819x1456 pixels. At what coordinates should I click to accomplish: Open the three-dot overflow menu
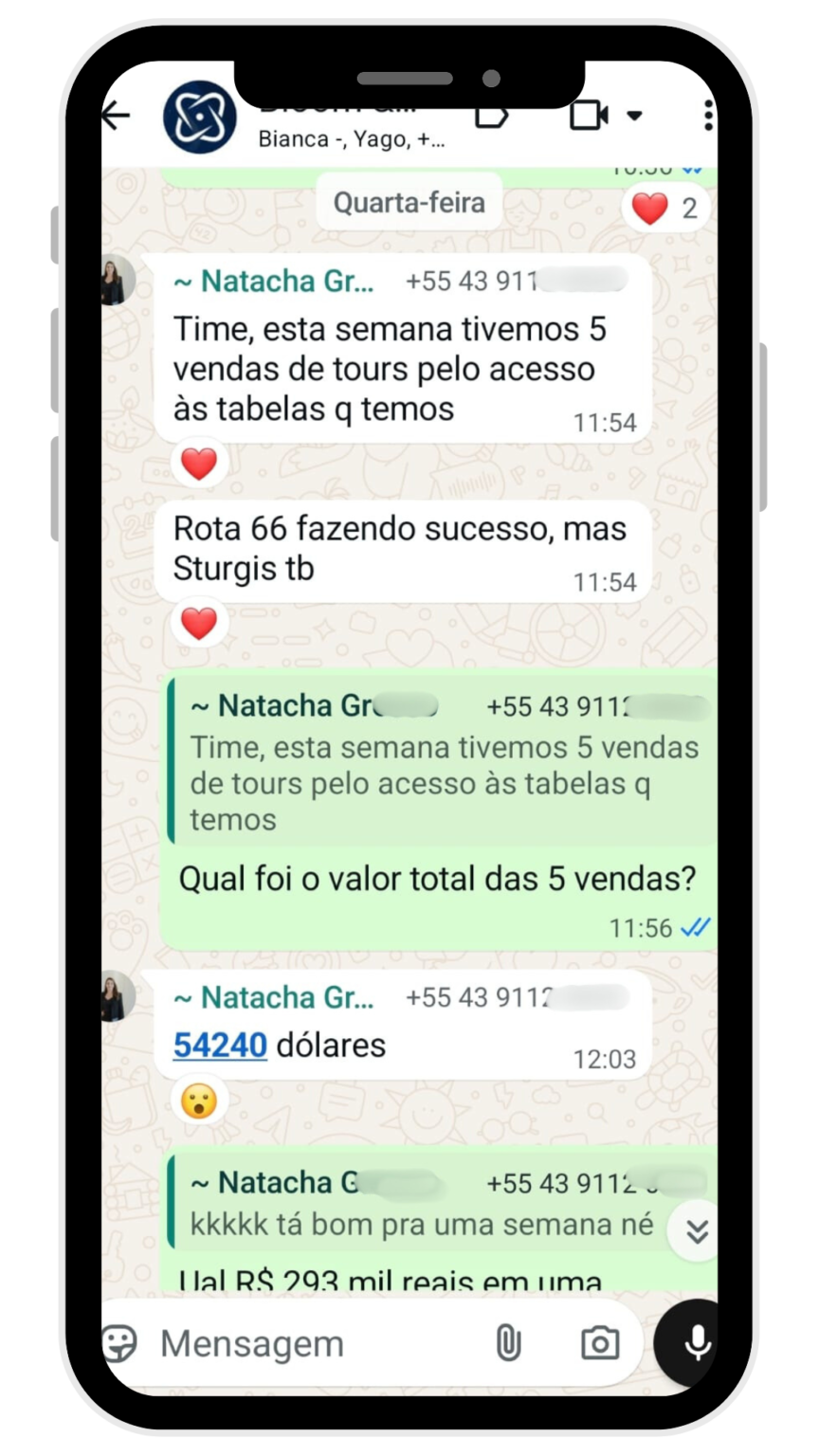[x=708, y=115]
